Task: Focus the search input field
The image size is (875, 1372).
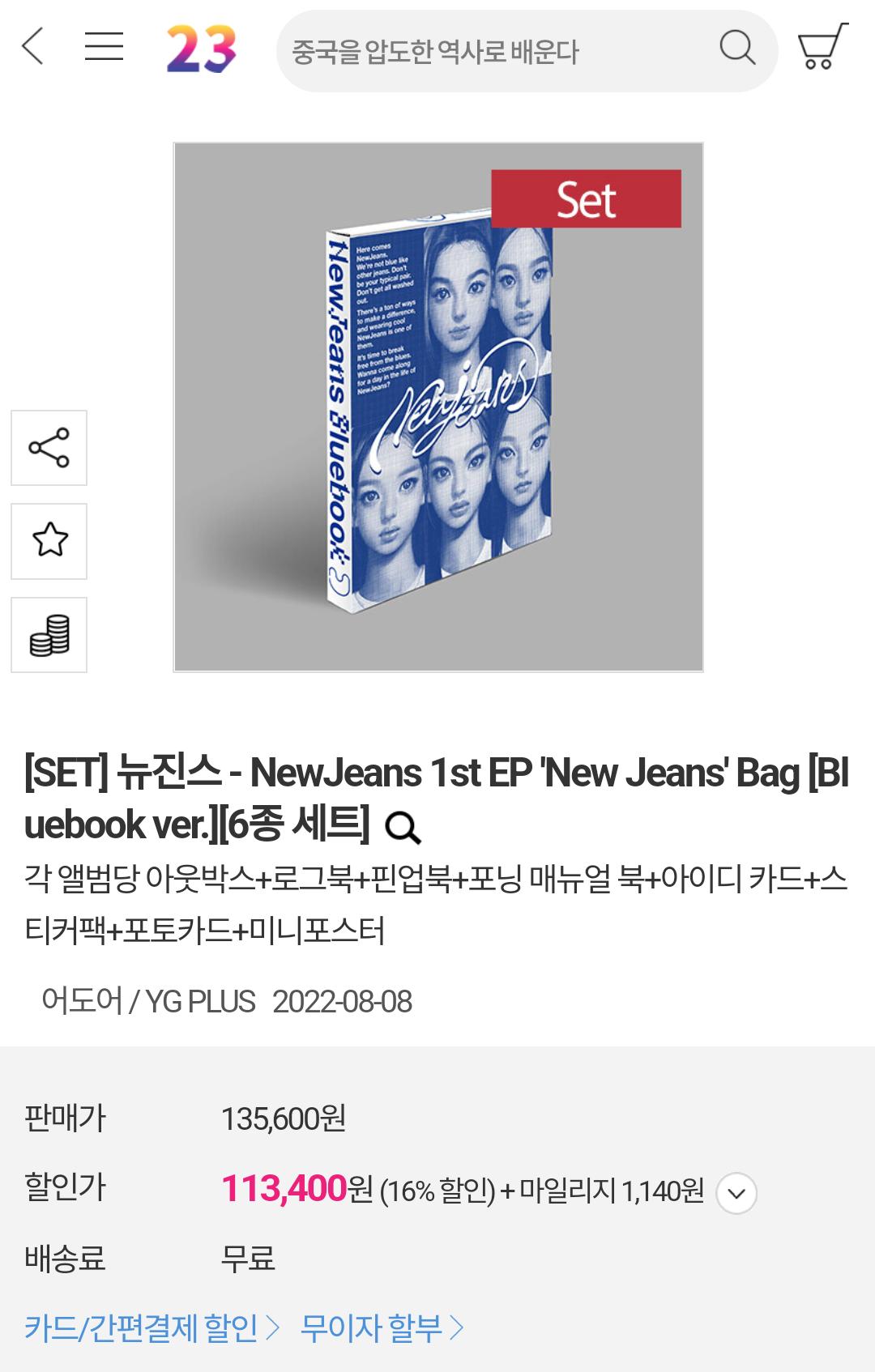Action: (x=486, y=52)
